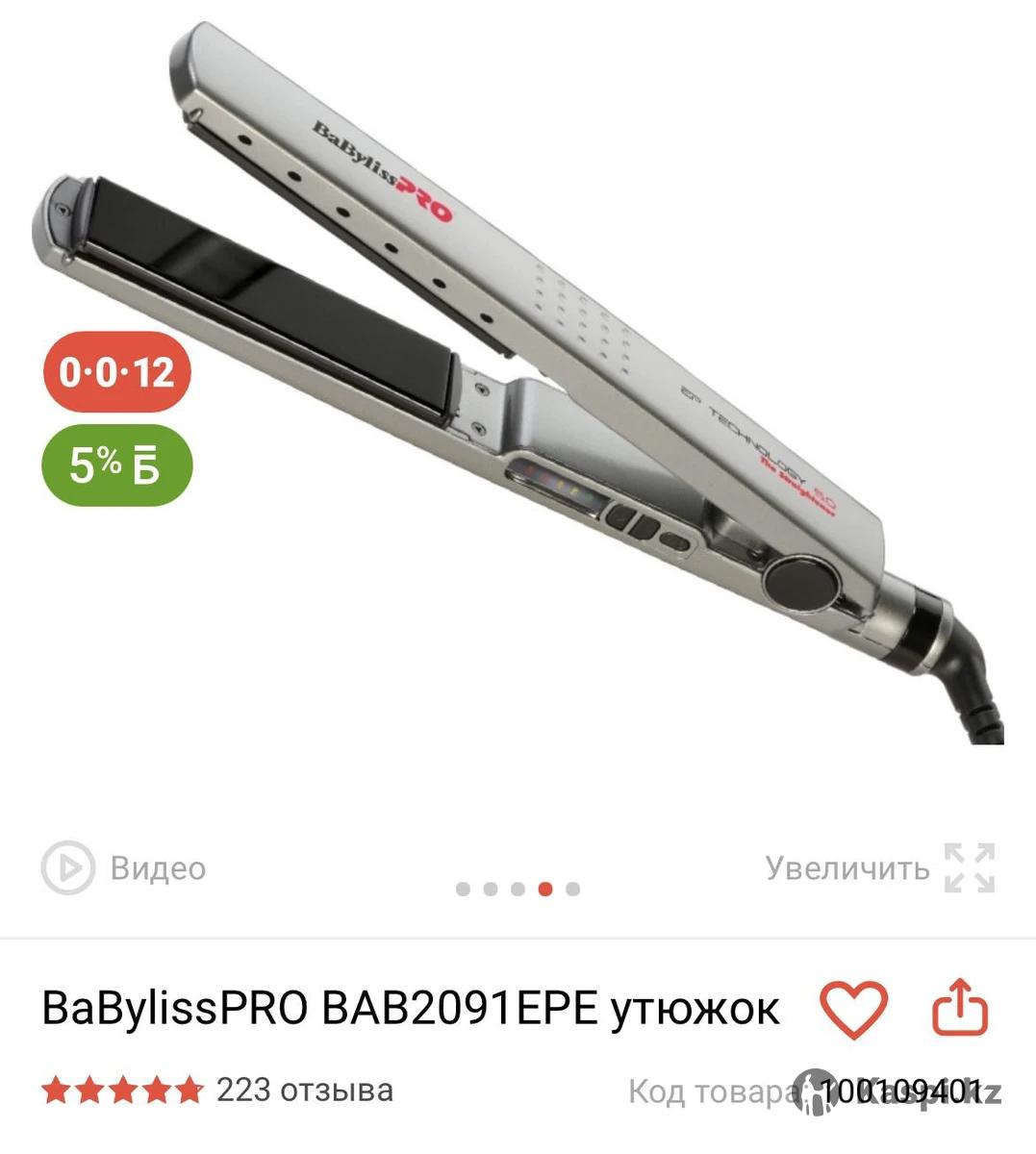1036x1154 pixels.
Task: Open the 223 отзыва reviews
Action: coord(304,1090)
